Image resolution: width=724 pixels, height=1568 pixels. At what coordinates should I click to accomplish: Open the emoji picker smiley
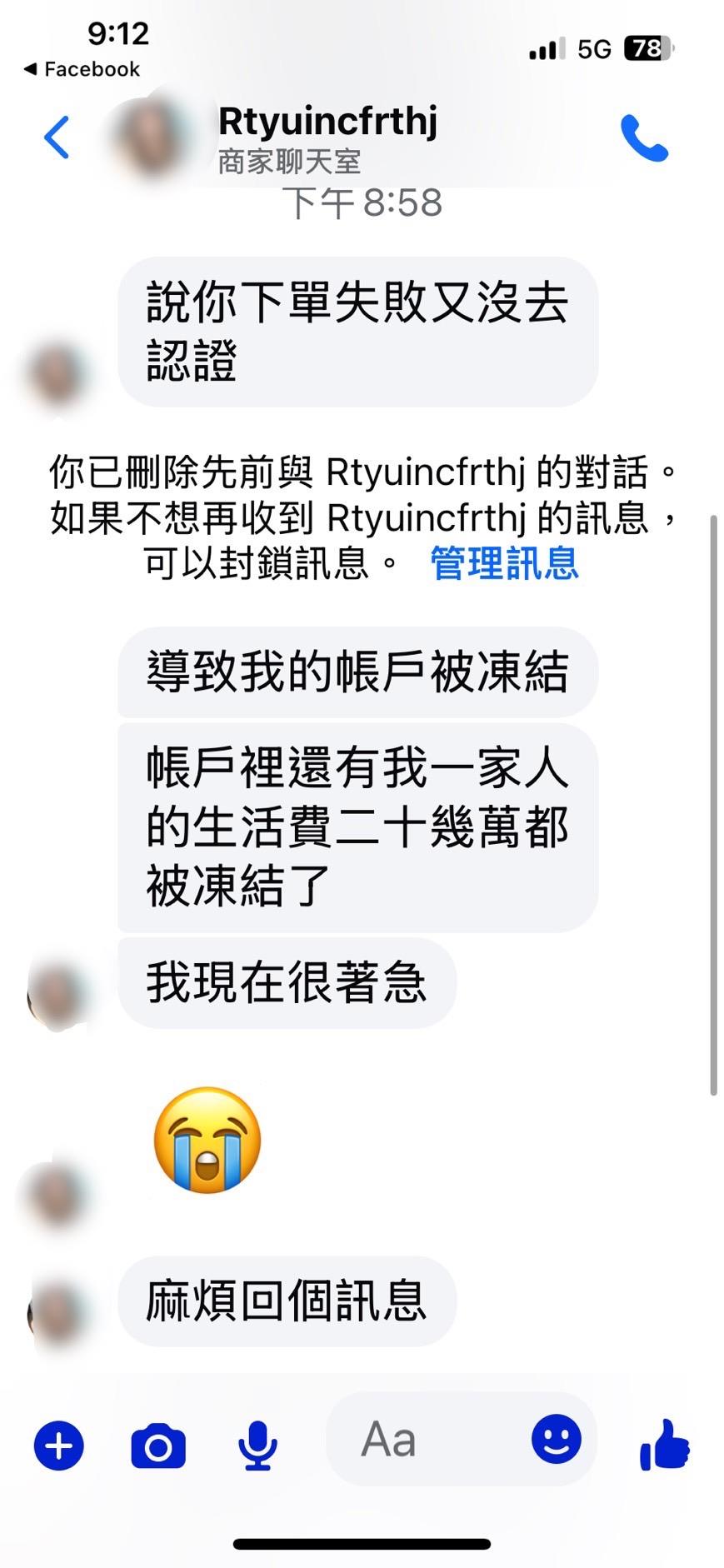coord(556,1439)
